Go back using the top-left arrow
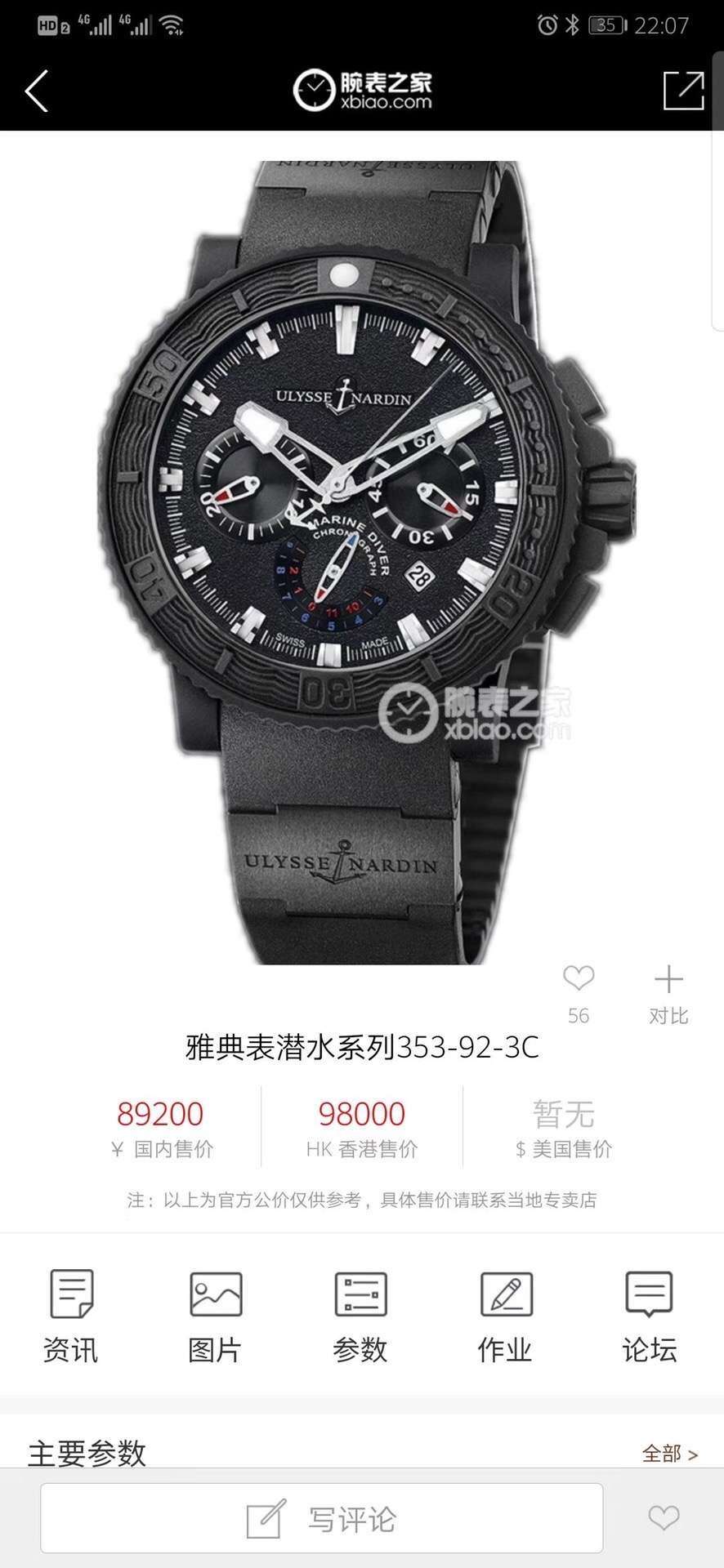The image size is (724, 1568). 37,90
